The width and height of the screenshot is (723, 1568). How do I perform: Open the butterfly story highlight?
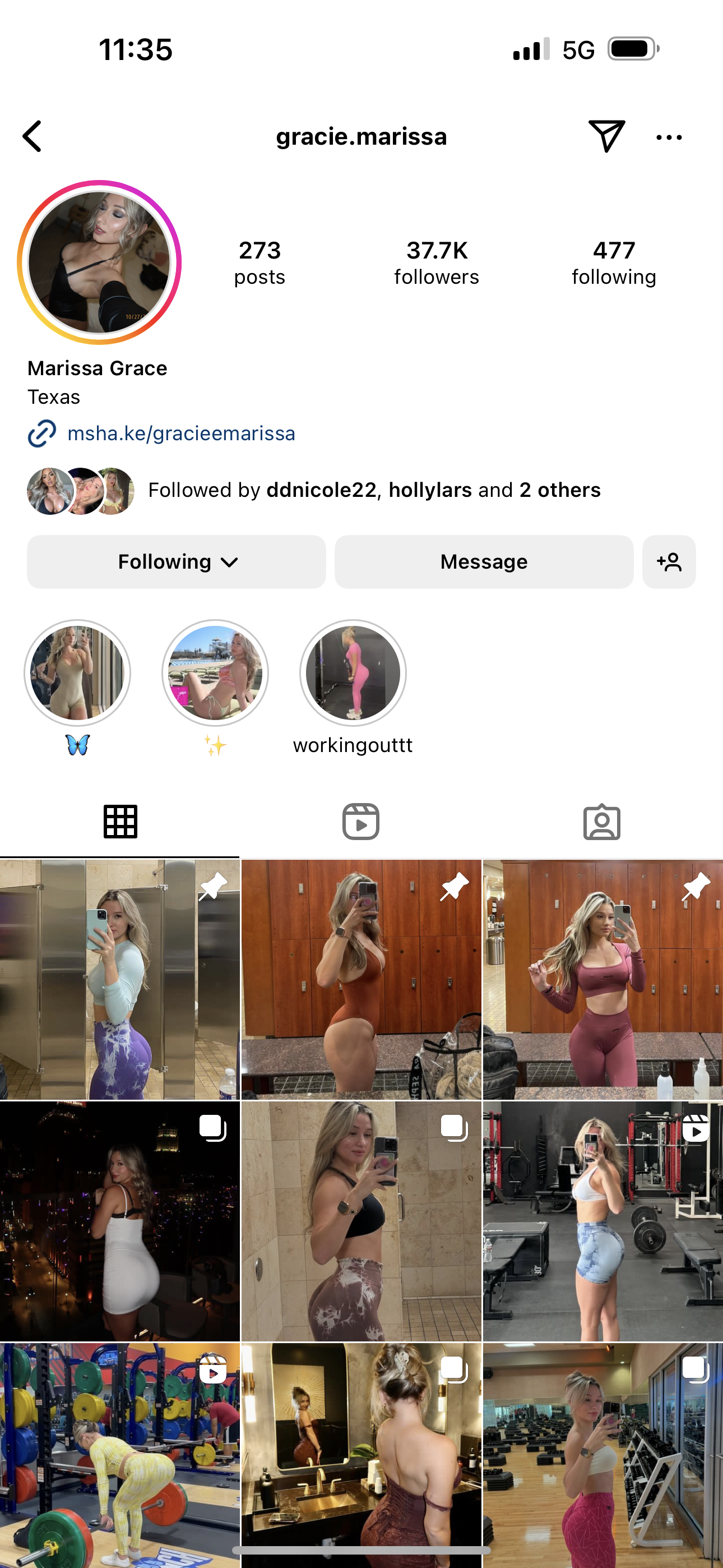pyautogui.click(x=77, y=673)
